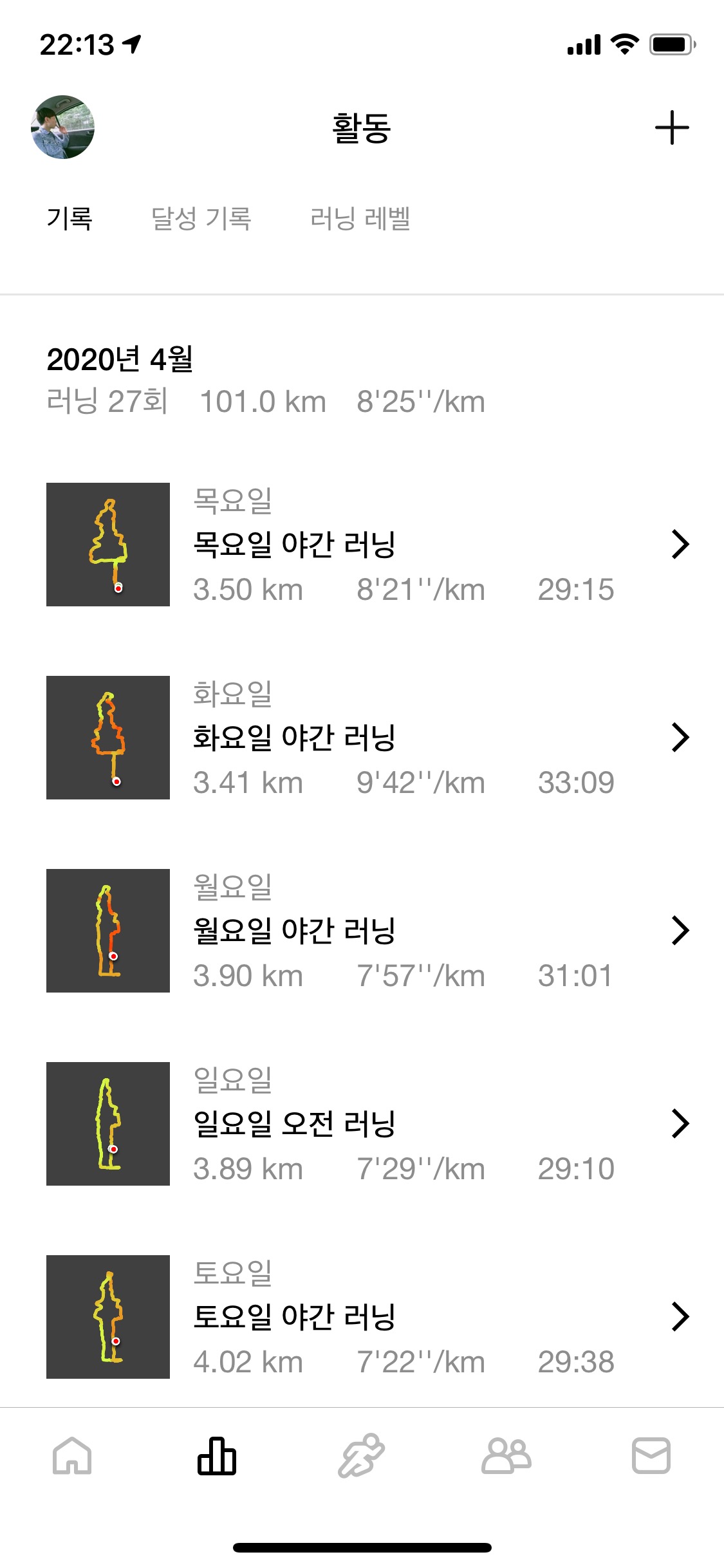Screen dimensions: 724x1568
Task: Open the friends club tab
Action: pyautogui.click(x=506, y=1455)
